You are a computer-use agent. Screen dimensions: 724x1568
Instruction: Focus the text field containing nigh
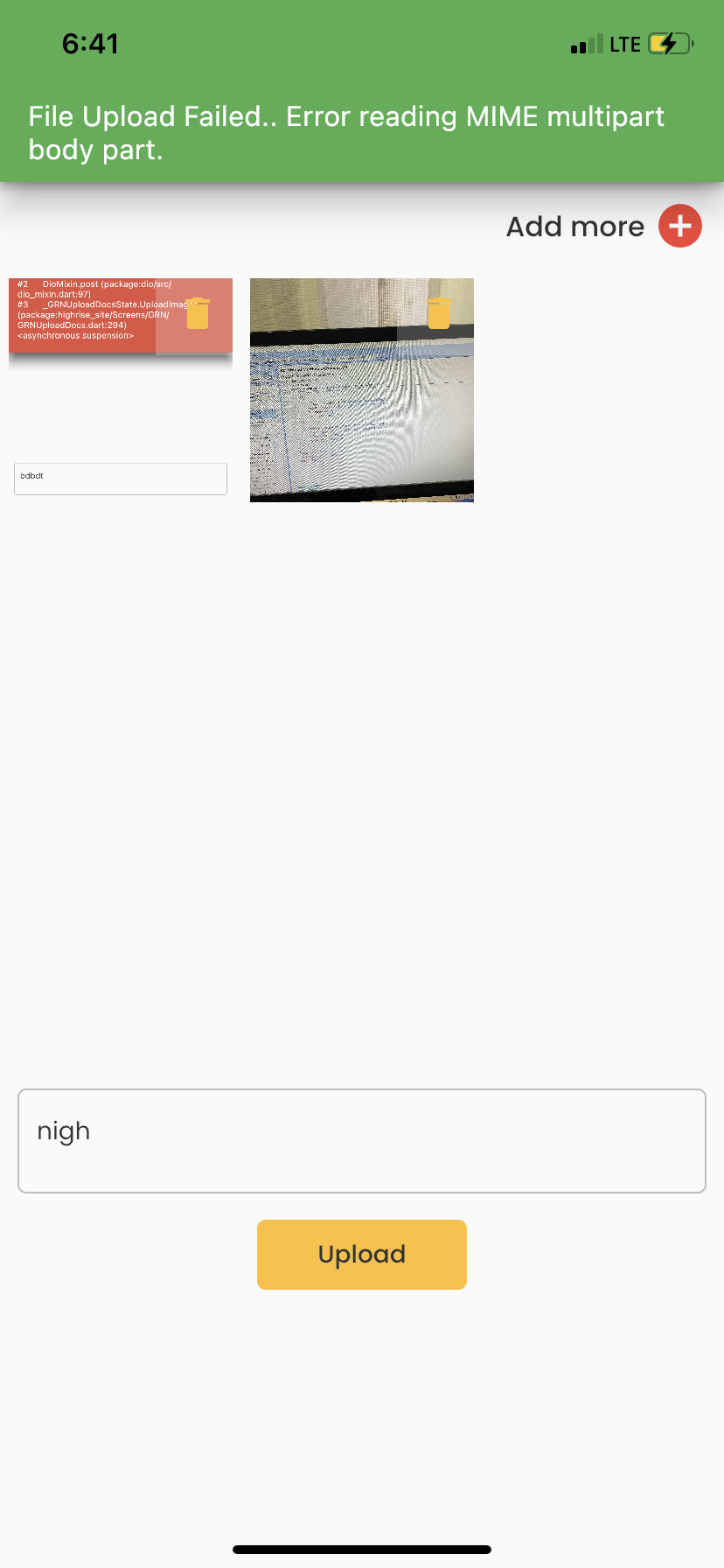tap(362, 1140)
